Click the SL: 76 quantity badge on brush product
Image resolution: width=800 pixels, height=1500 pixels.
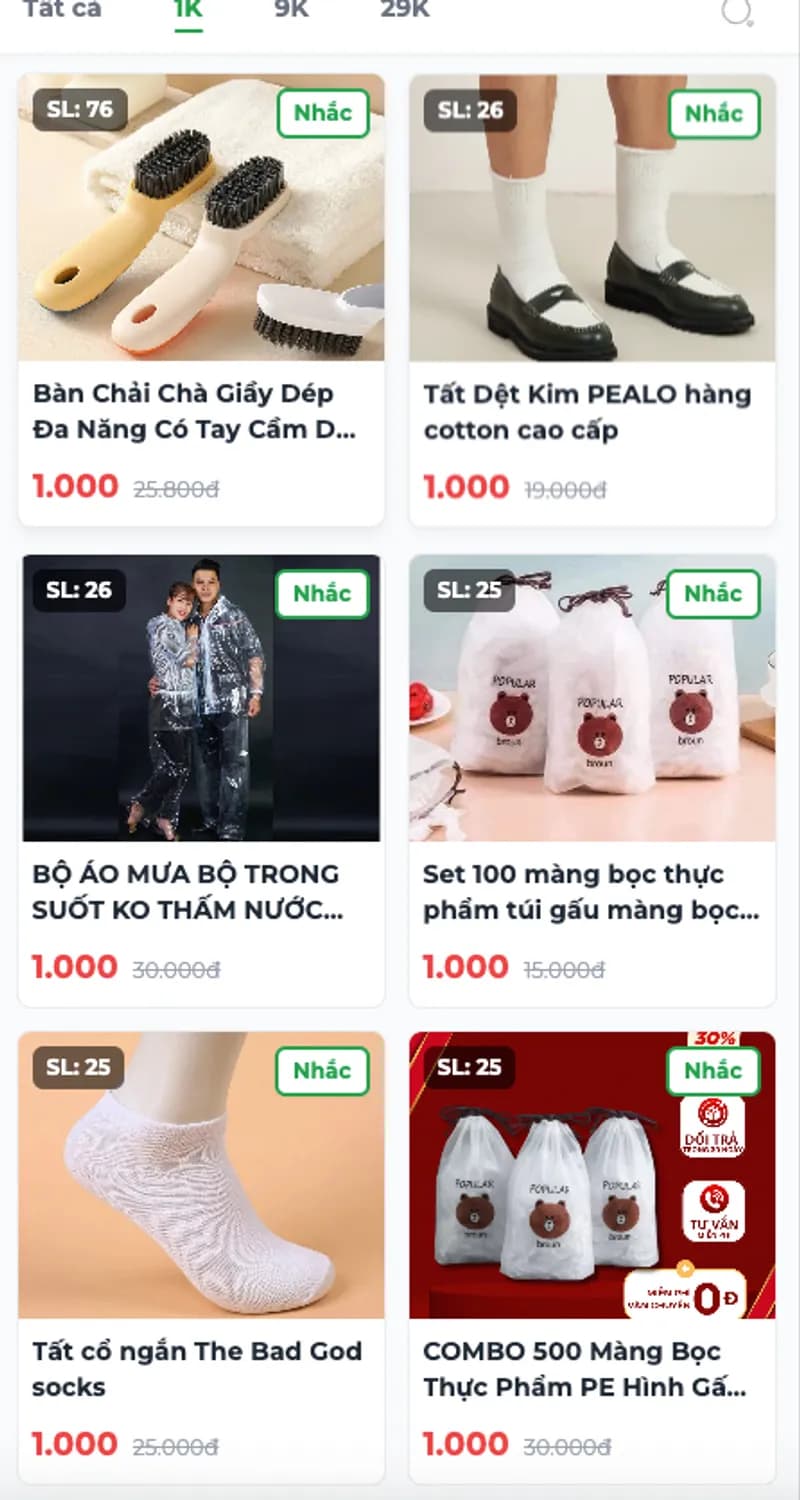click(79, 111)
